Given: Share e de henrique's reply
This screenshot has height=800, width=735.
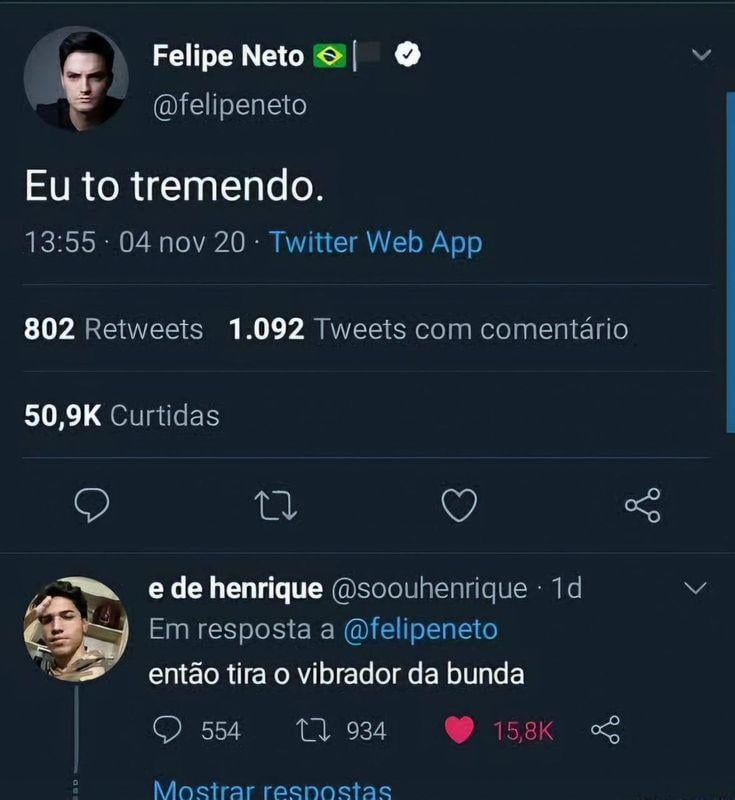Looking at the screenshot, I should [x=605, y=731].
